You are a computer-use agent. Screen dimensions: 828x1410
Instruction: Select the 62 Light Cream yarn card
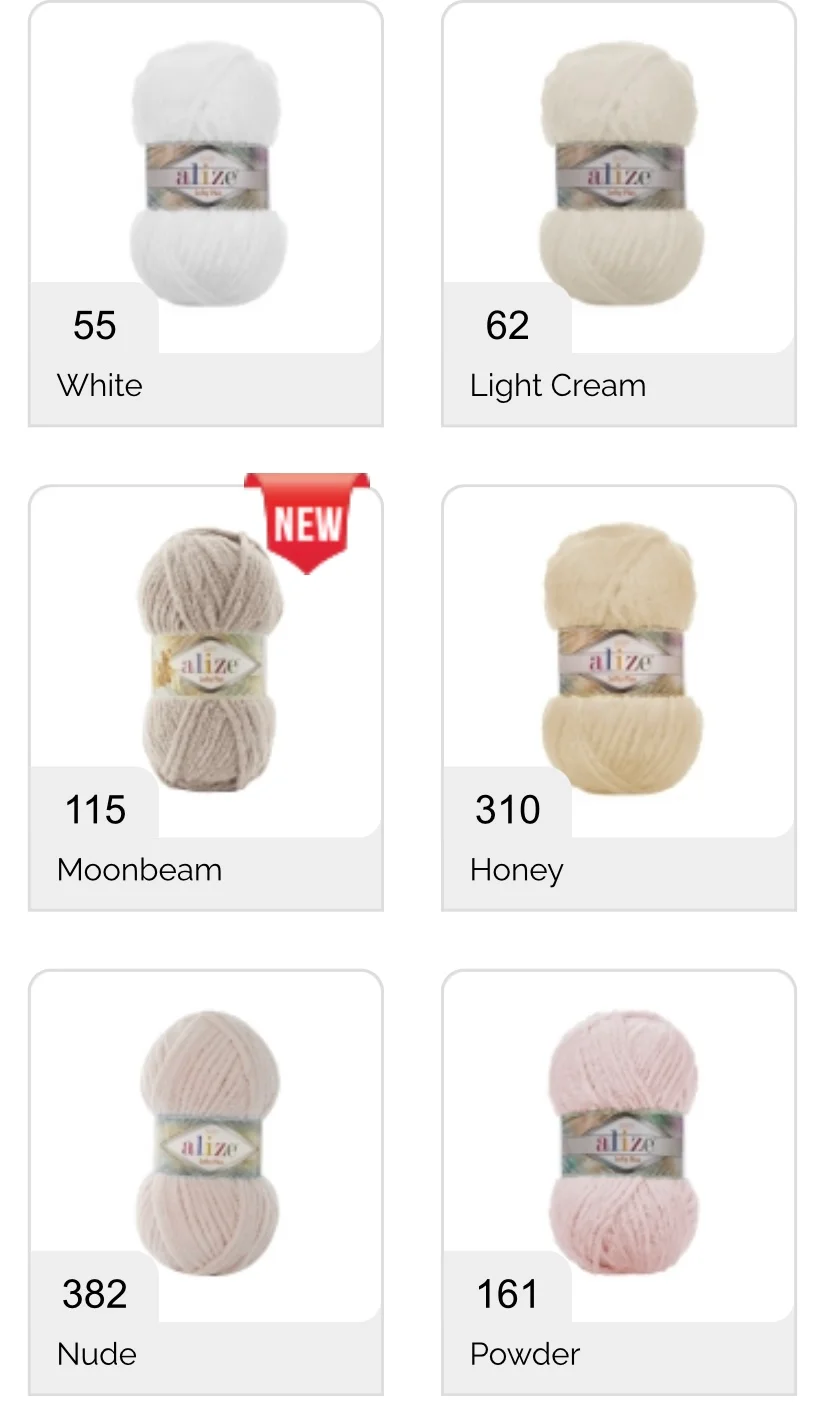tap(619, 214)
